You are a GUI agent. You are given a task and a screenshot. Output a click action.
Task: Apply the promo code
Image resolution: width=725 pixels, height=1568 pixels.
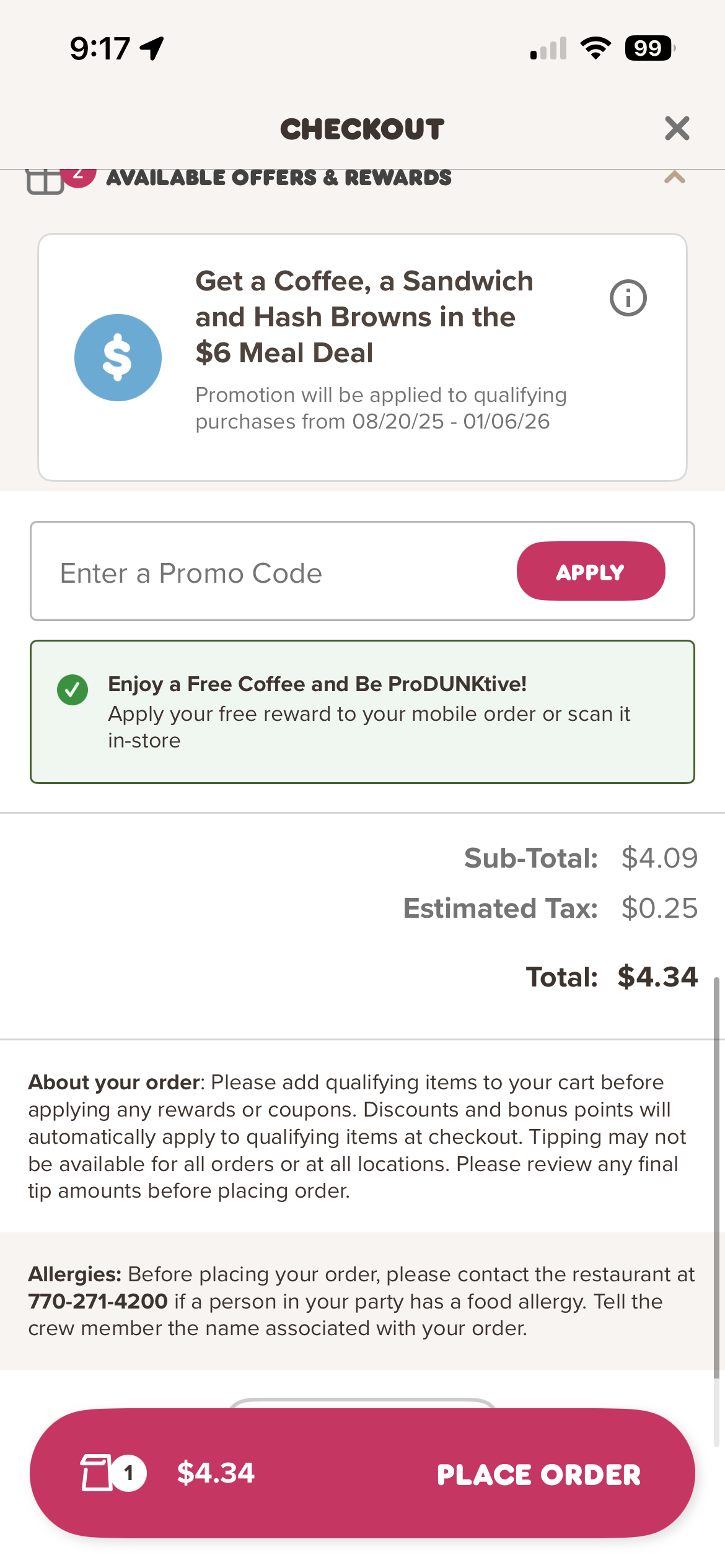click(x=590, y=572)
